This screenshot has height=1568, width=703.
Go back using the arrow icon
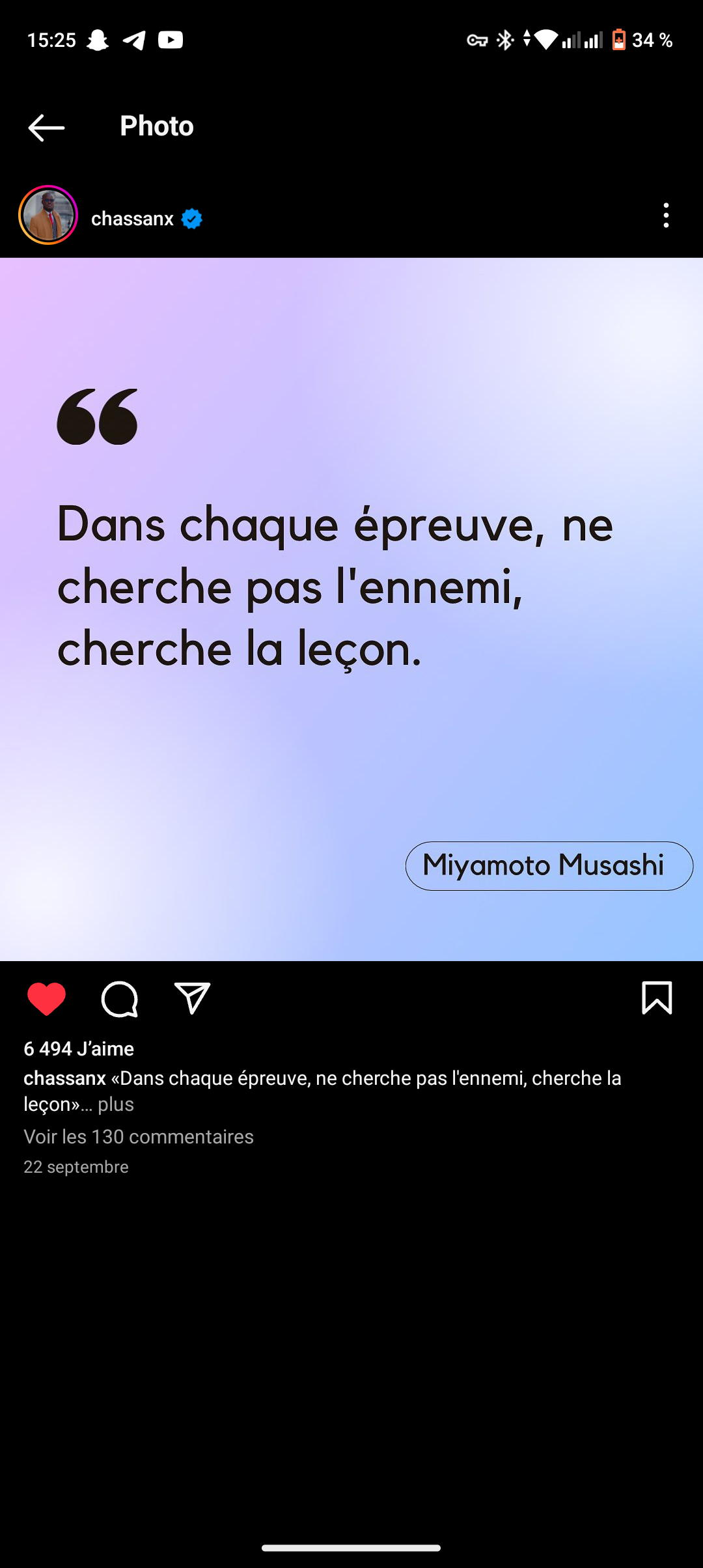(46, 128)
